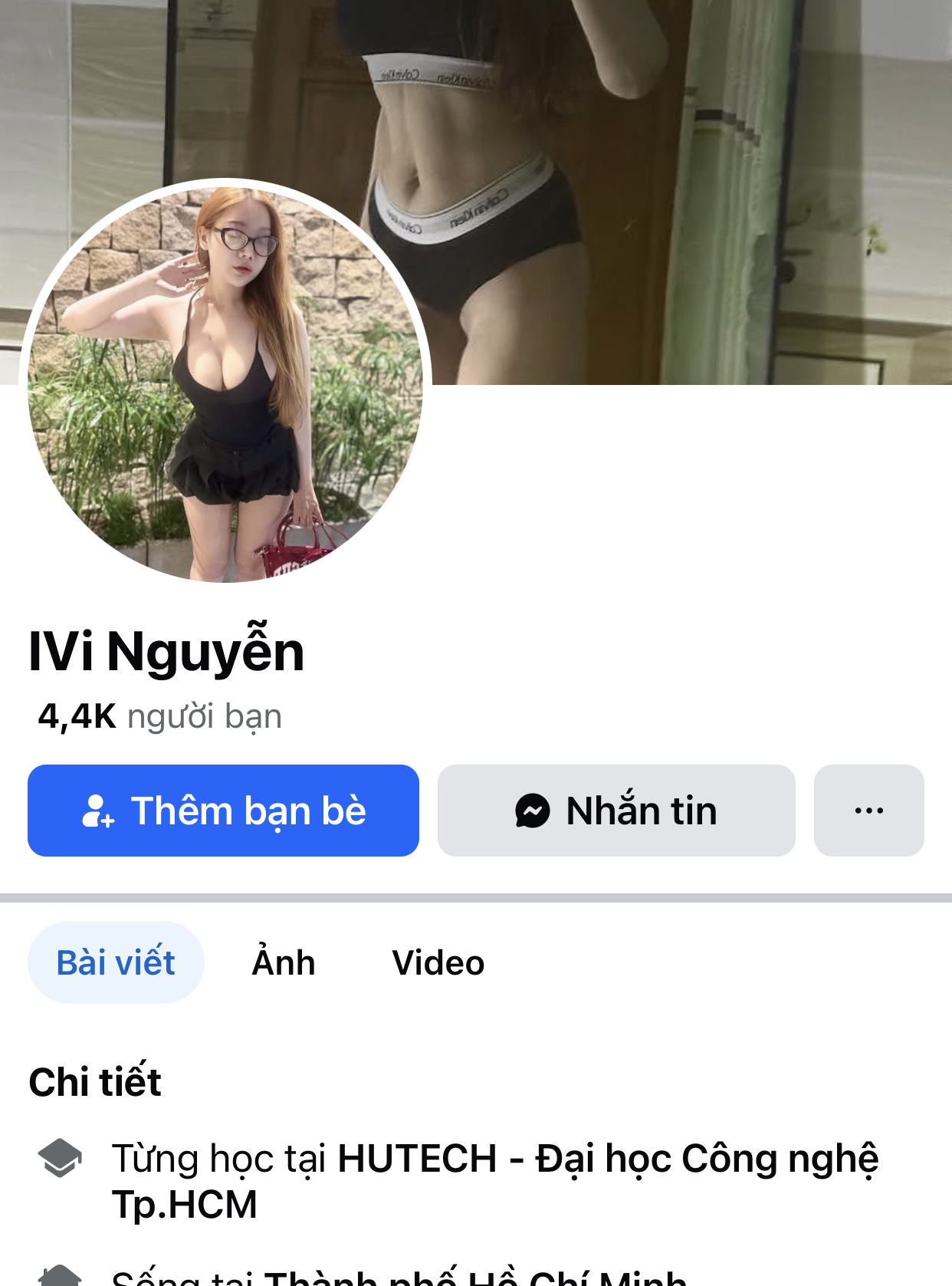This screenshot has height=1286, width=952.
Task: Switch to the Ảnh tab
Action: (284, 962)
